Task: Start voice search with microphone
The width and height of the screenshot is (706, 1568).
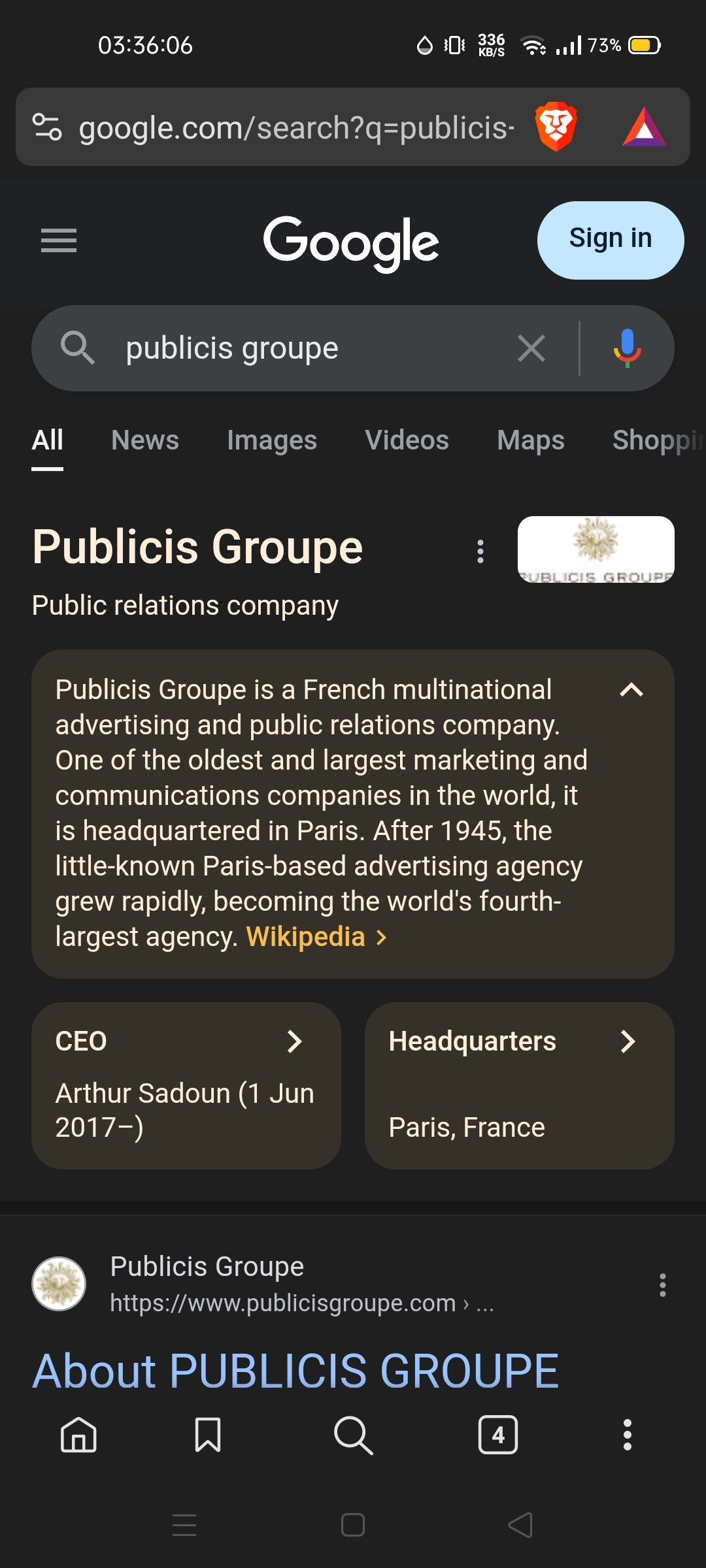Action: 627,348
